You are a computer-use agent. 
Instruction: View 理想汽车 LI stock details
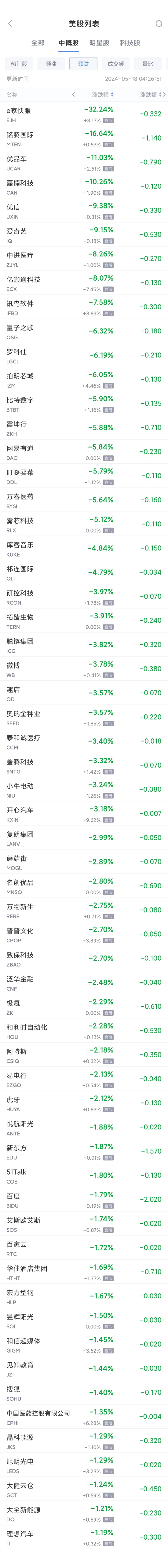[x=84, y=1537]
